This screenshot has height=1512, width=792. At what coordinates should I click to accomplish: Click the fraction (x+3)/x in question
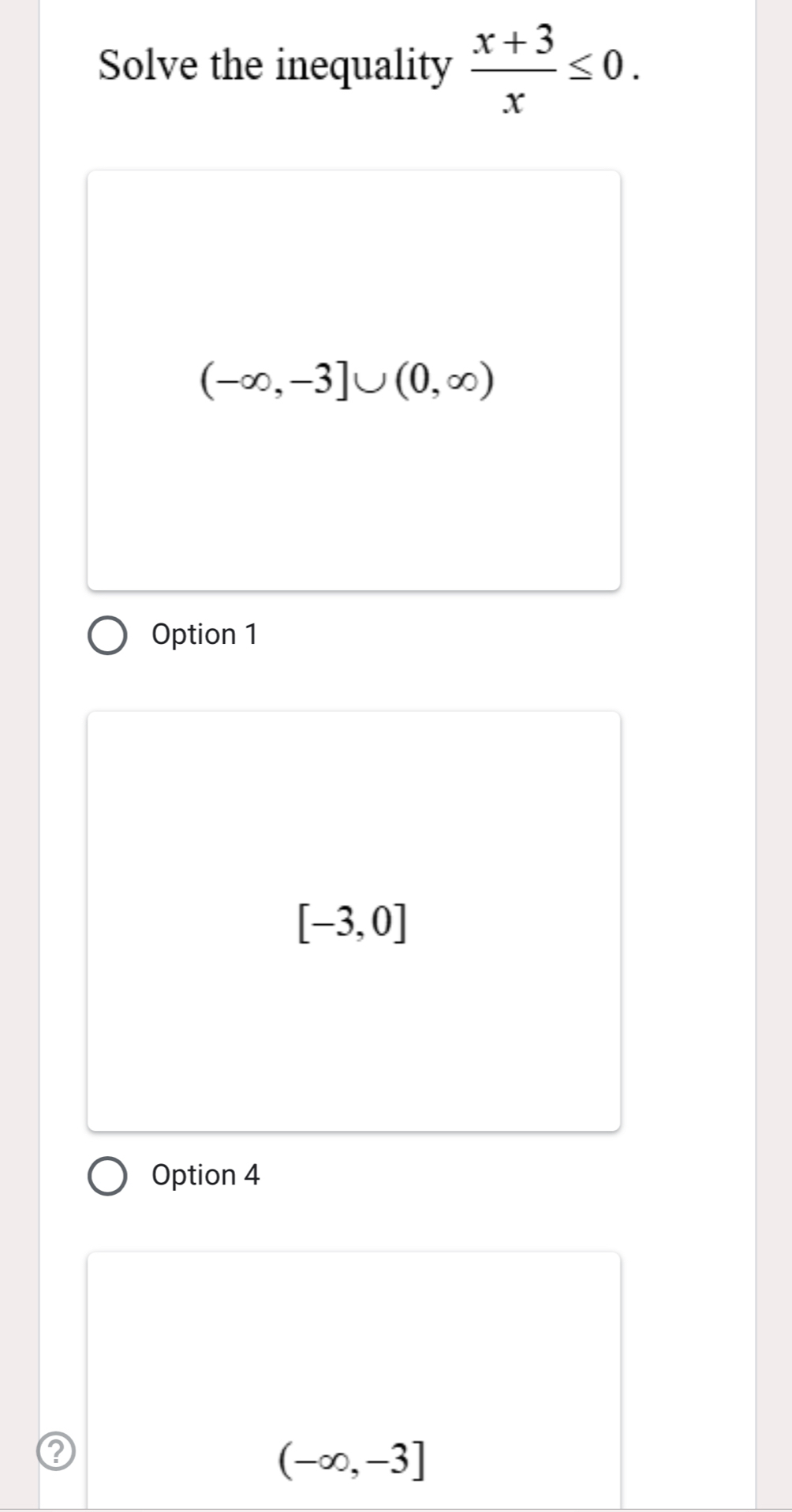click(x=514, y=68)
